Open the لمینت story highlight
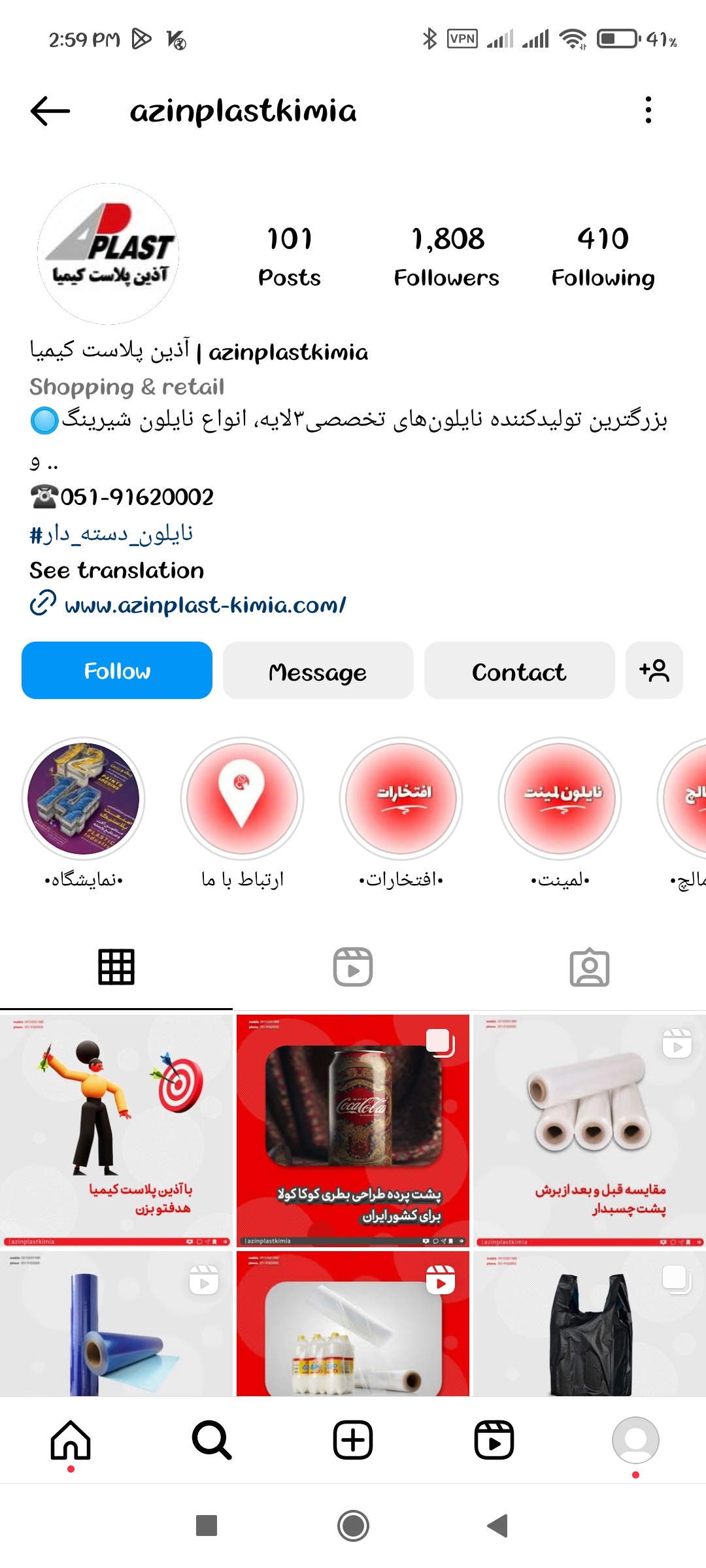The image size is (706, 1568). pyautogui.click(x=560, y=799)
